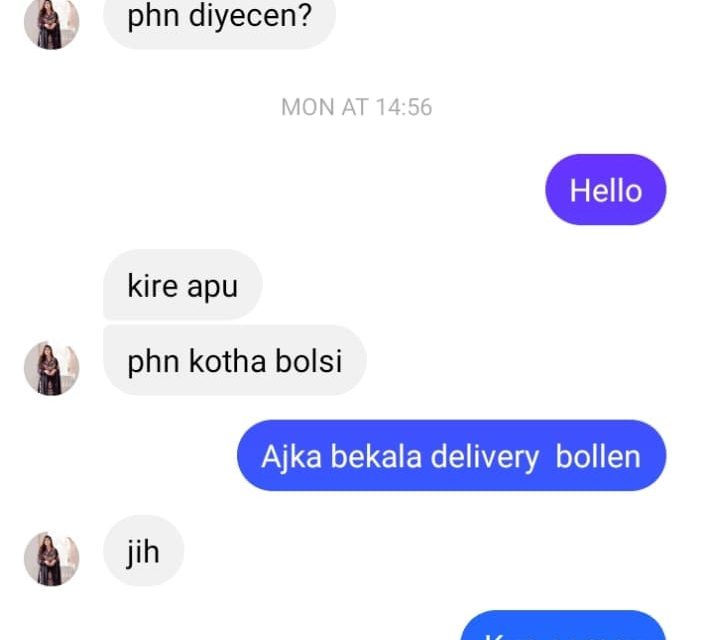Tap the "Hello" message bubble
The height and width of the screenshot is (640, 714).
click(x=605, y=190)
